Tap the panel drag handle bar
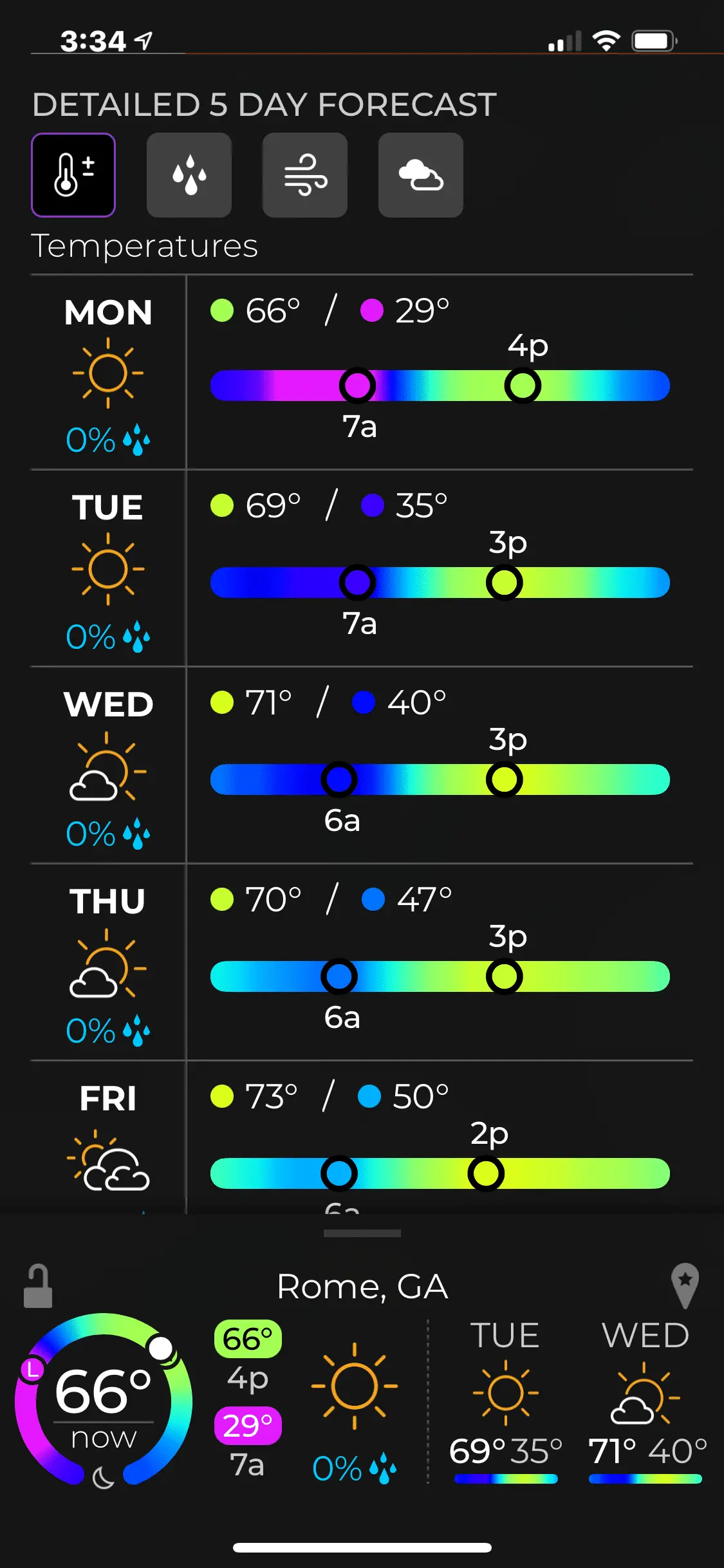The height and width of the screenshot is (1568, 724). (362, 1233)
